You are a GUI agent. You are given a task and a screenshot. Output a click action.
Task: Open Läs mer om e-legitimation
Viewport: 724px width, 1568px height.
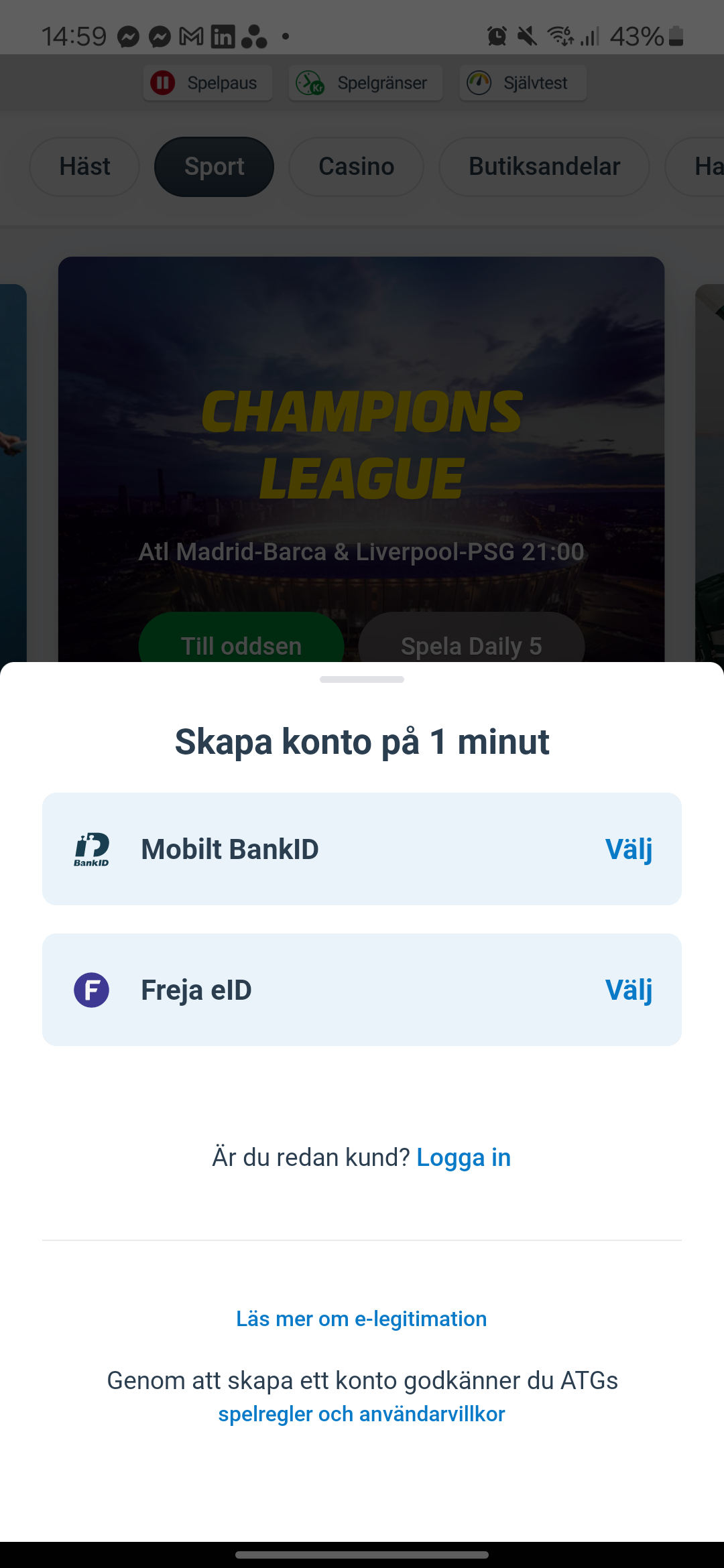pyautogui.click(x=362, y=1318)
